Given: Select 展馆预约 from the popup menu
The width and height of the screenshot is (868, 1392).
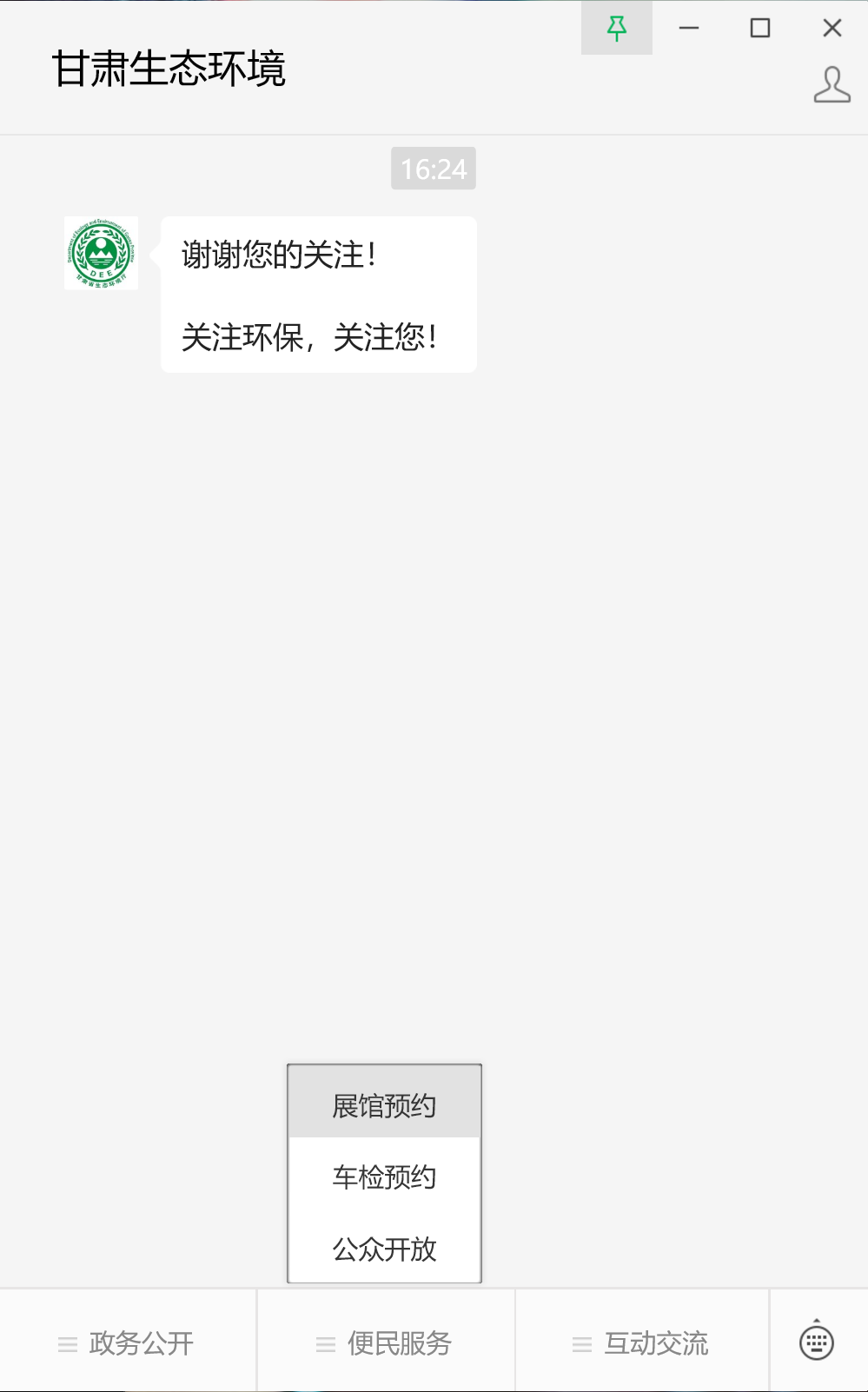Looking at the screenshot, I should click(384, 1105).
